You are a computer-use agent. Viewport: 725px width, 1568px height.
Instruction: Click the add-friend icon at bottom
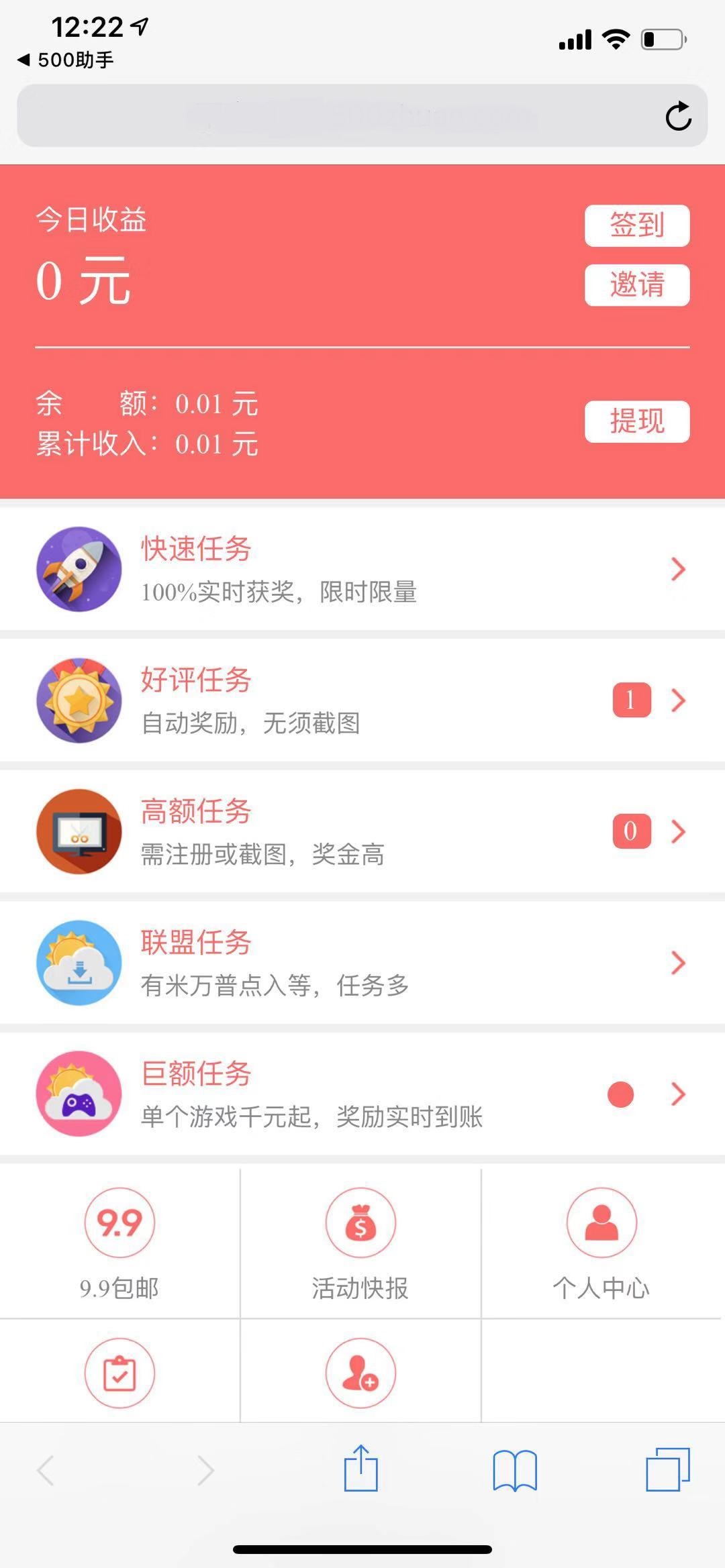pyautogui.click(x=360, y=1373)
